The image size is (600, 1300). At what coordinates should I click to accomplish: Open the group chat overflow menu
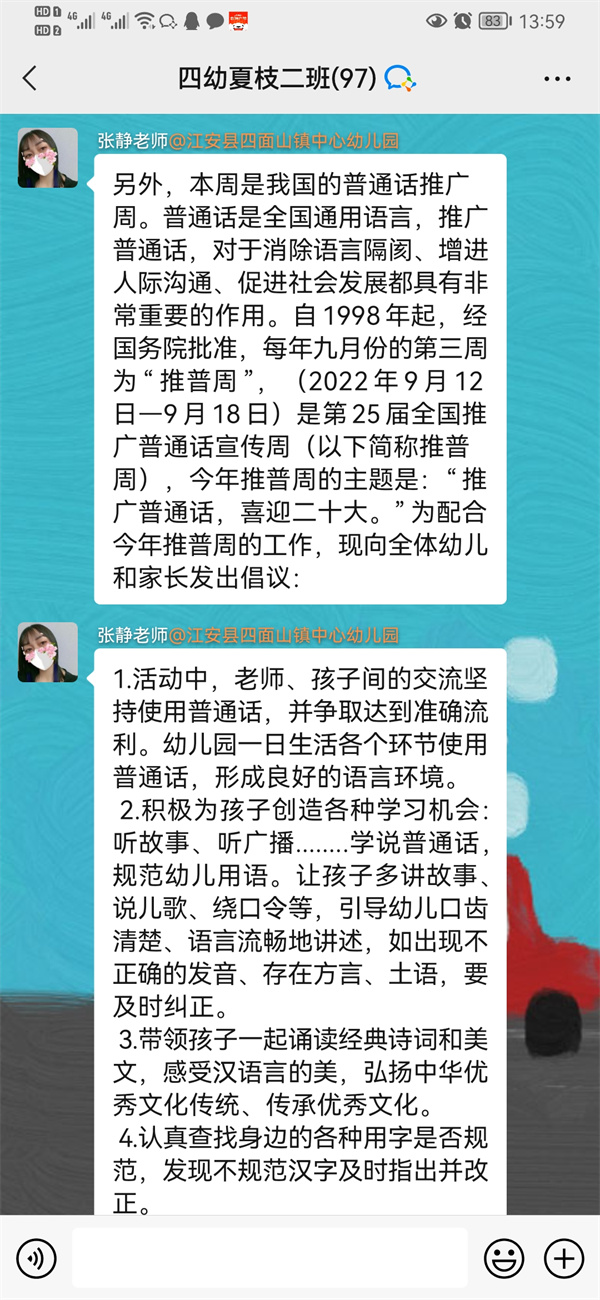(x=557, y=79)
